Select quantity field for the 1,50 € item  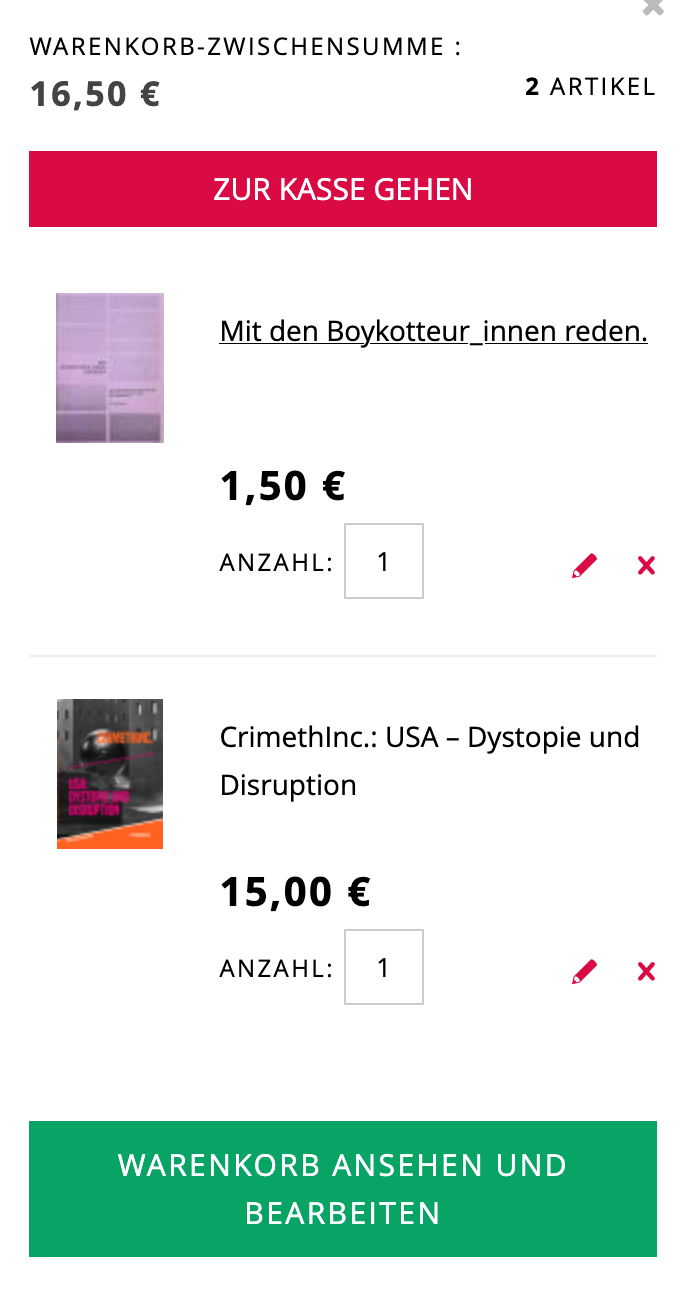tap(383, 562)
